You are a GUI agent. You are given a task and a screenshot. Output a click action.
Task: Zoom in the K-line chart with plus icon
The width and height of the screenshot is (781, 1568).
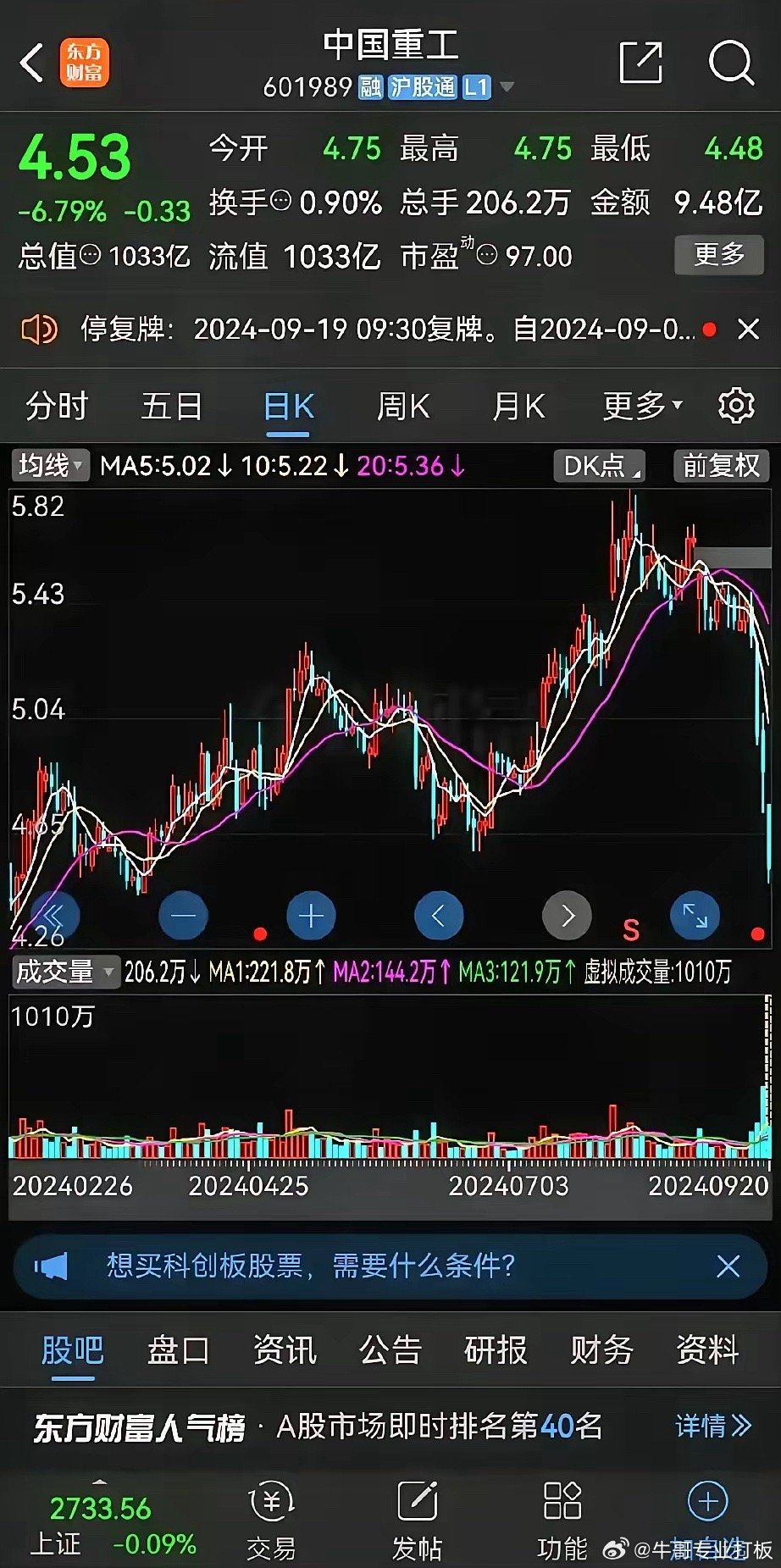[311, 916]
